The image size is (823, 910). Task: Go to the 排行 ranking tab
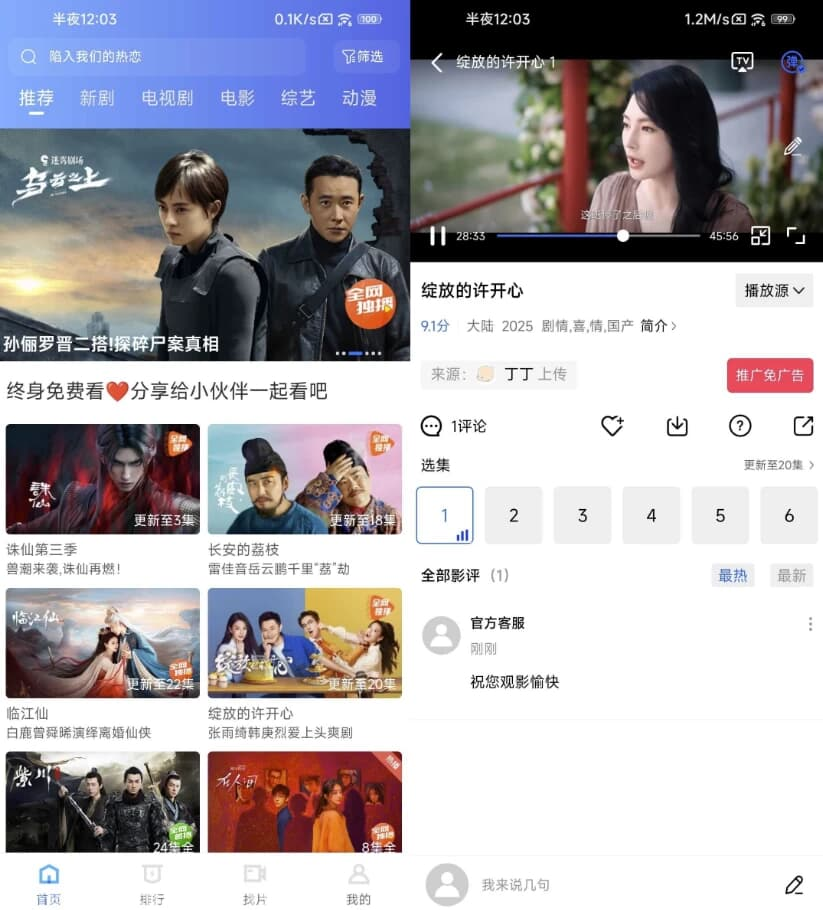point(152,885)
